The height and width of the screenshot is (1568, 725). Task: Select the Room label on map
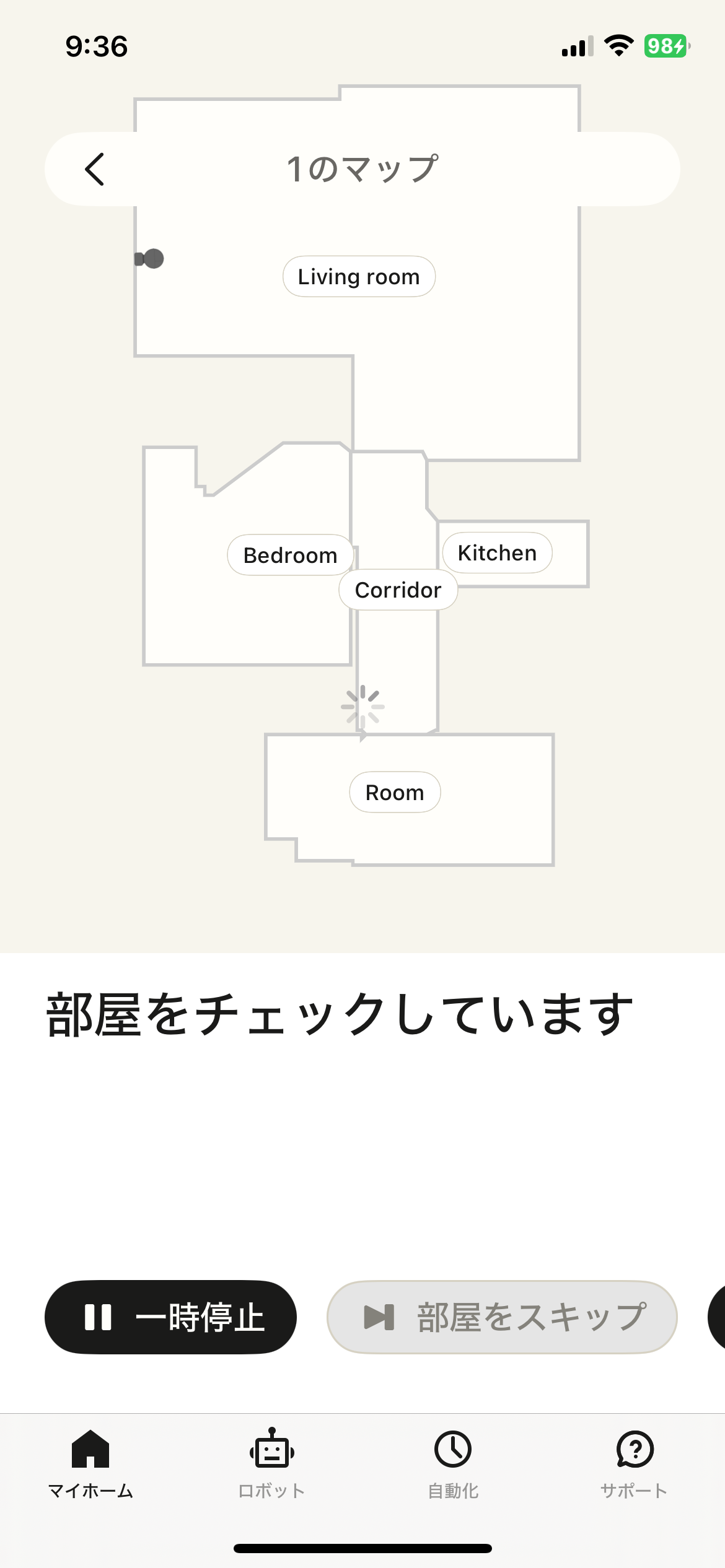tap(395, 792)
